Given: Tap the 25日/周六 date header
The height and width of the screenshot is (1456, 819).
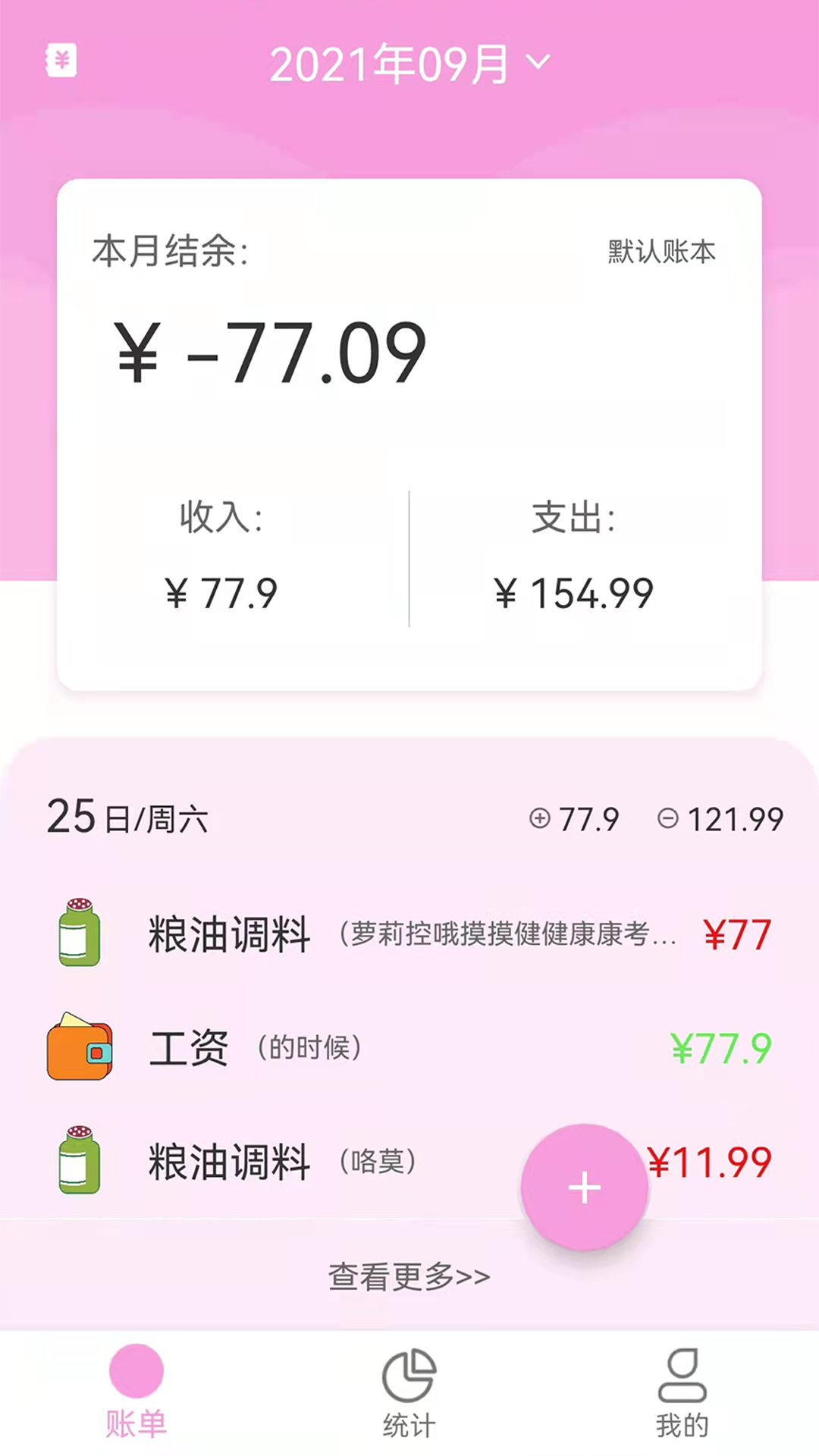Looking at the screenshot, I should click(x=129, y=818).
